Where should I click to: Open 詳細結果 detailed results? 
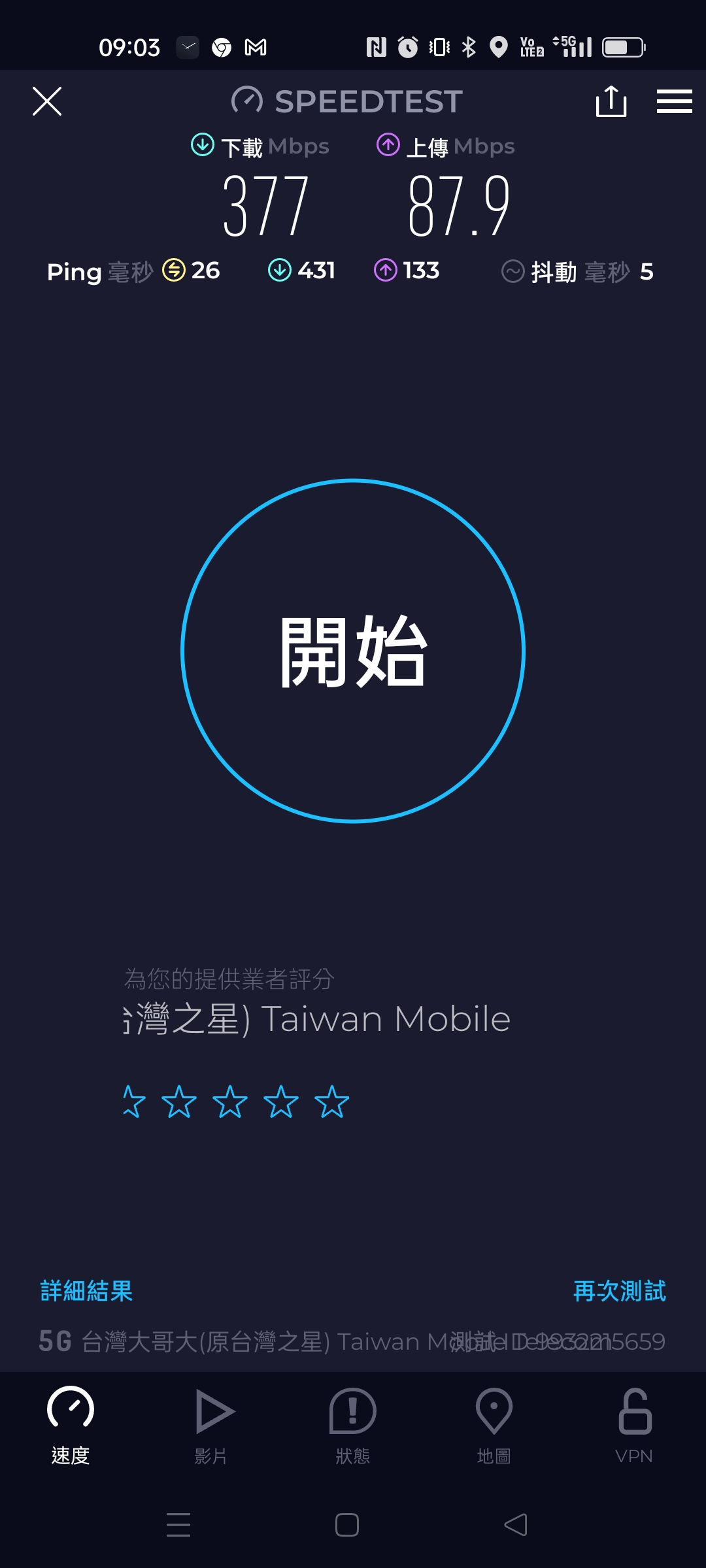pyautogui.click(x=86, y=1291)
